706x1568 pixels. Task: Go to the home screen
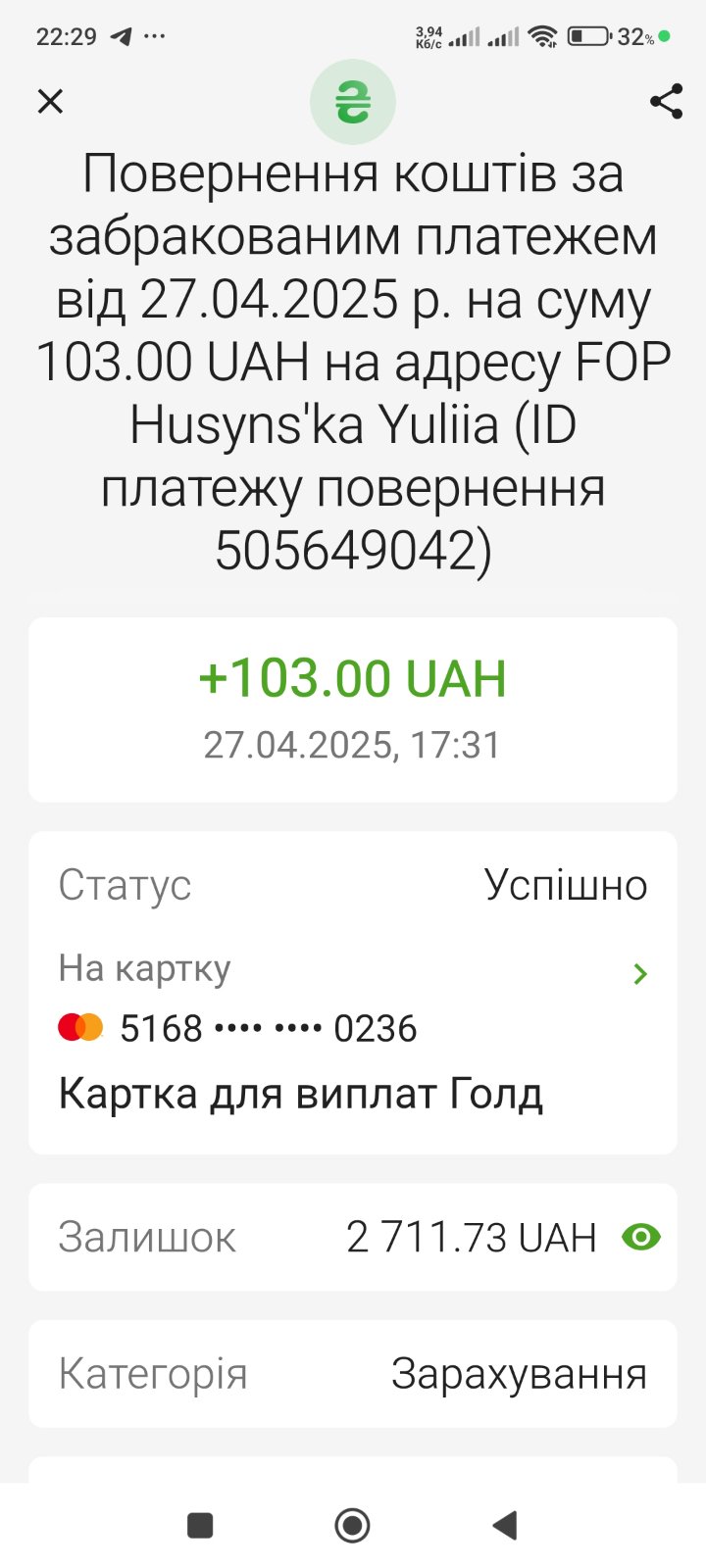pyautogui.click(x=352, y=1525)
